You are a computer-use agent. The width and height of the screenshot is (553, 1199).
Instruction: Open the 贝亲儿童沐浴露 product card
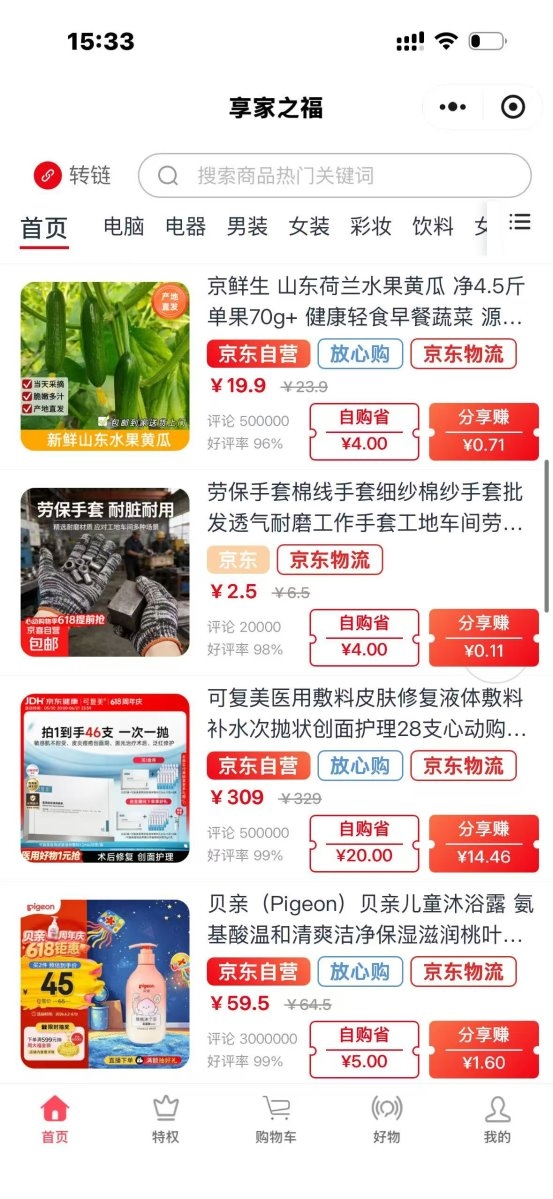[x=277, y=983]
